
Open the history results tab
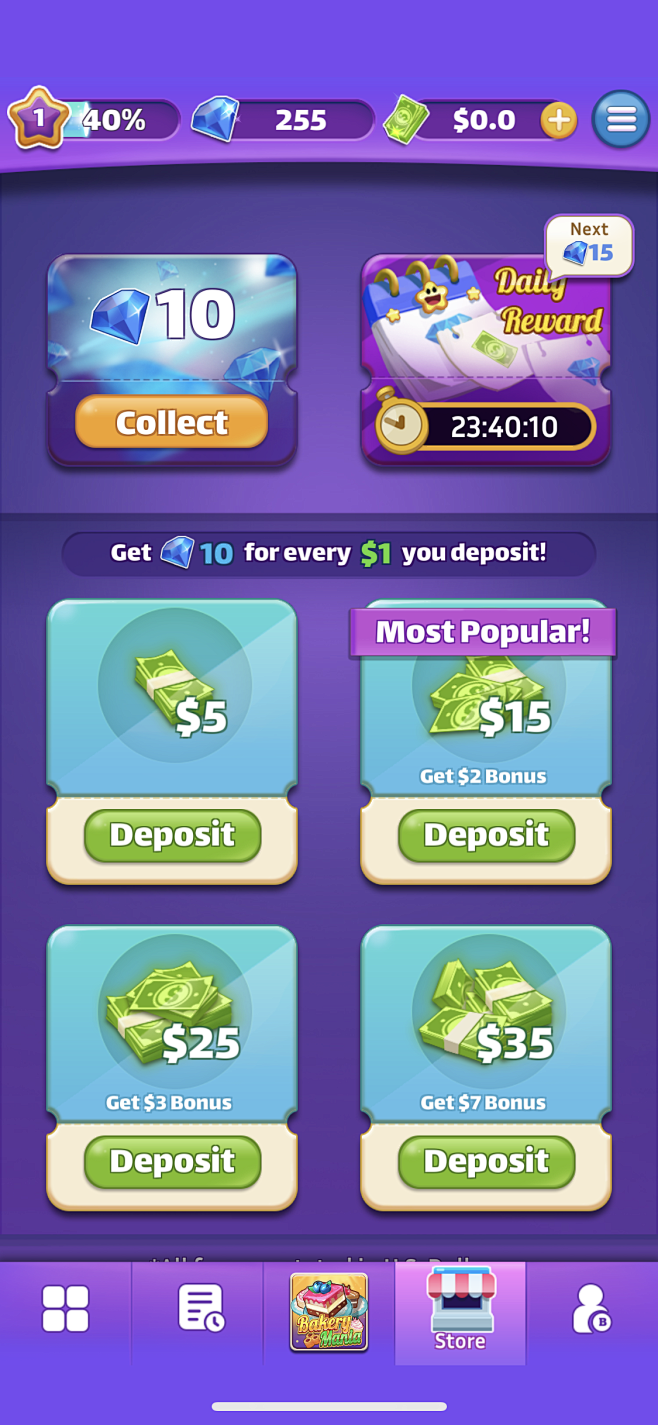pyautogui.click(x=198, y=1309)
